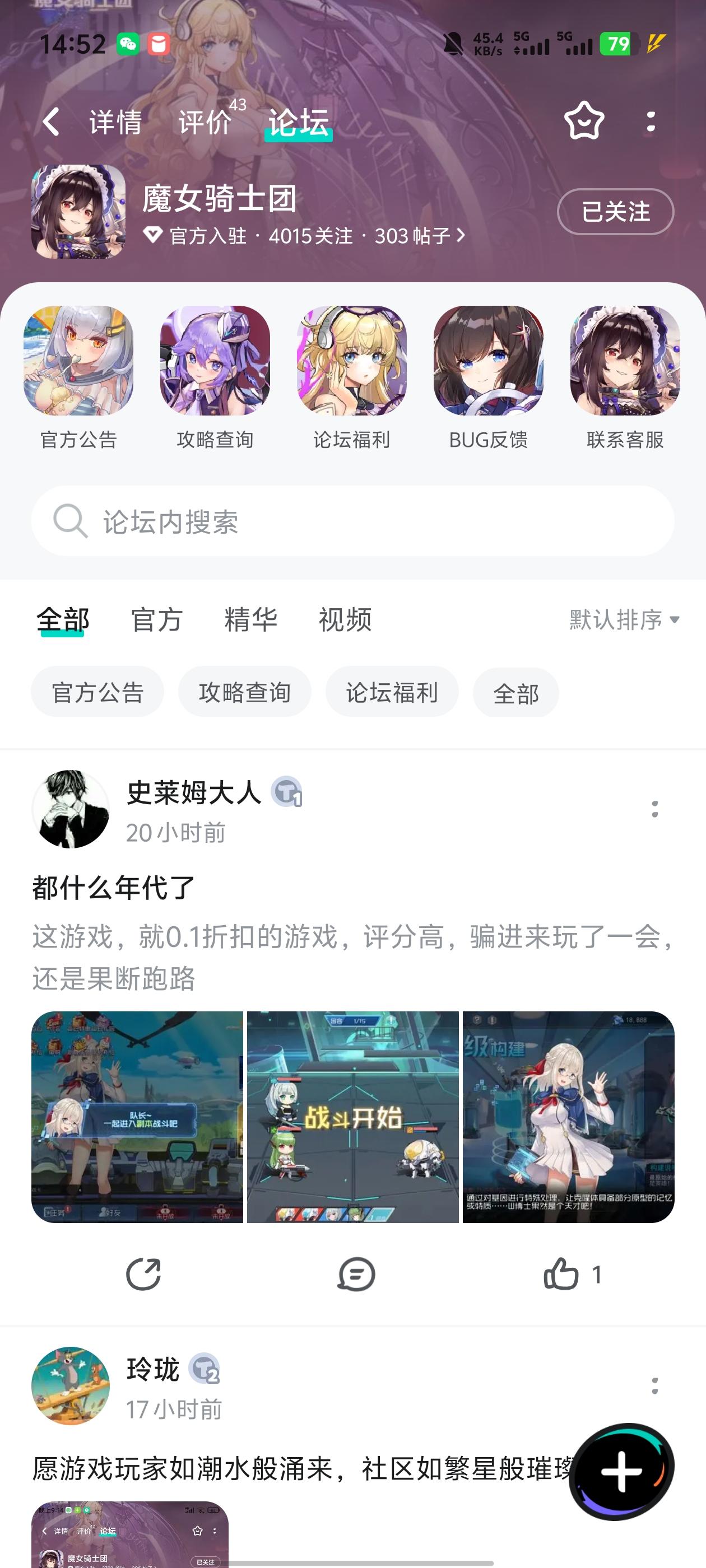
Task: Toggle follow state via 已关注 button
Action: coord(615,212)
